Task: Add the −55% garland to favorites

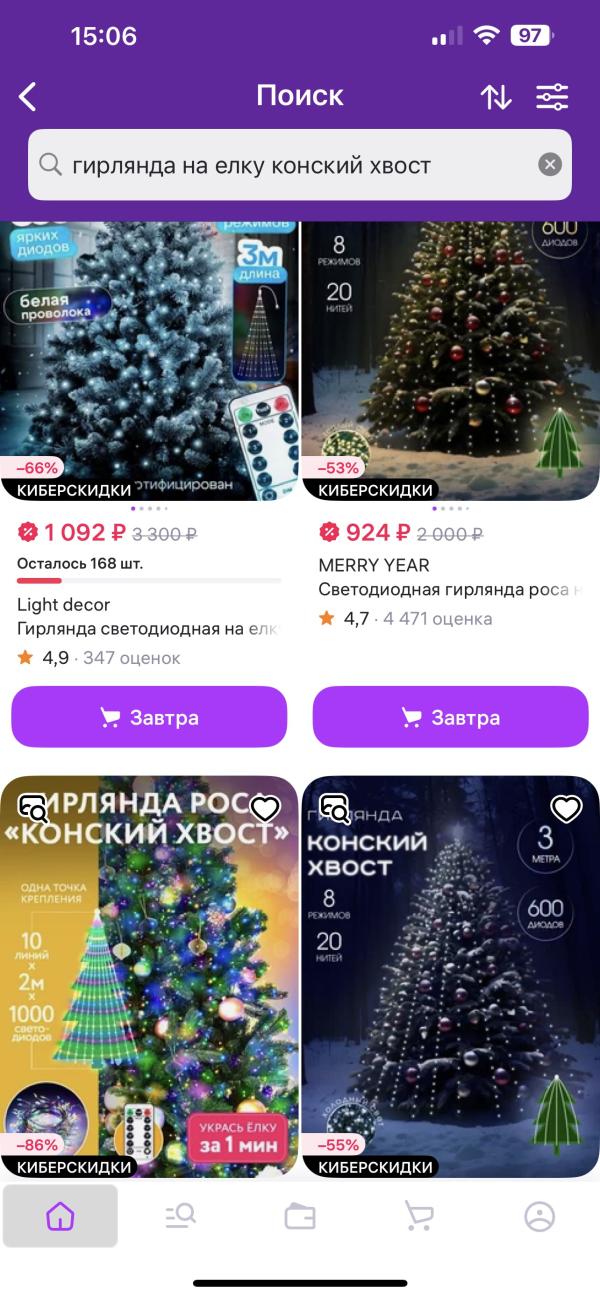Action: pyautogui.click(x=566, y=809)
